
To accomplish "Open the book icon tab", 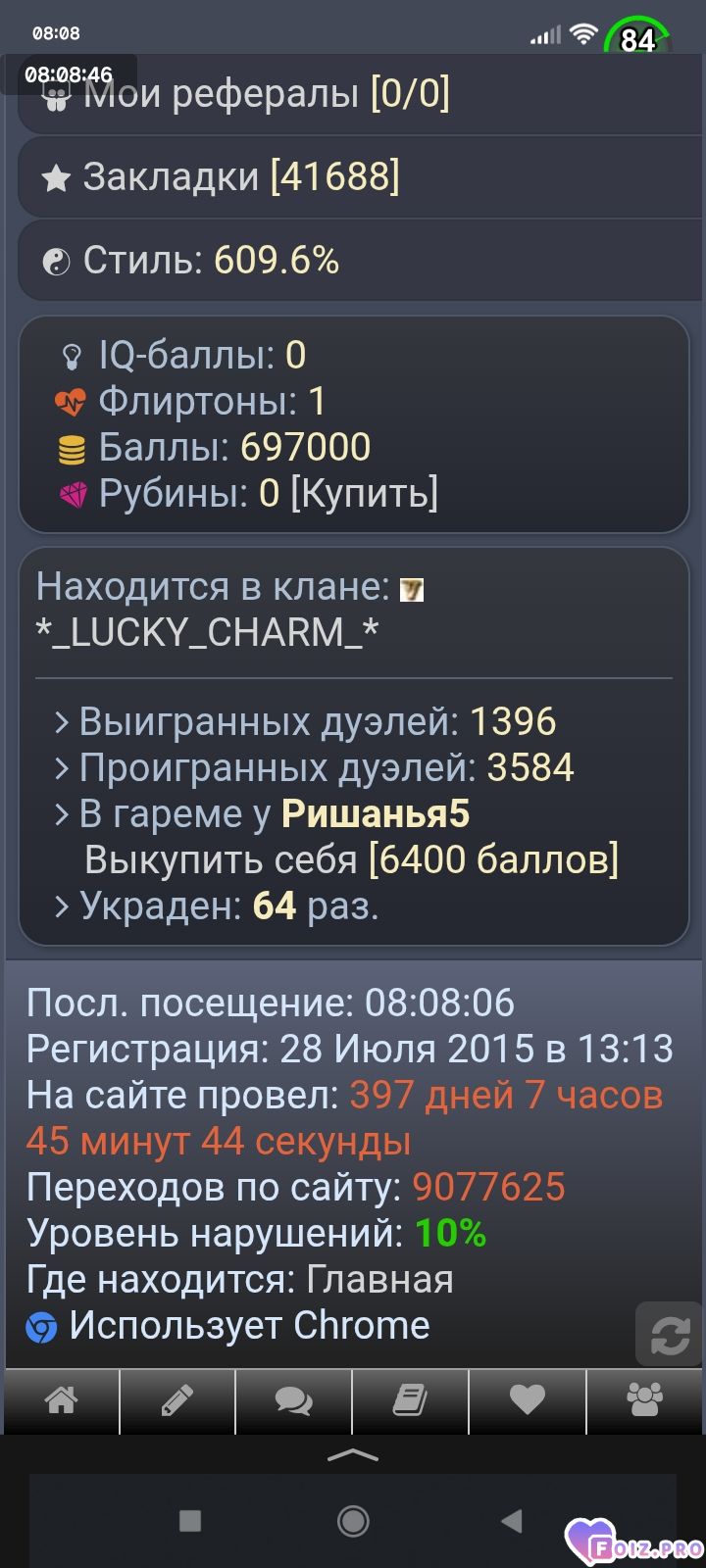I will (410, 1401).
